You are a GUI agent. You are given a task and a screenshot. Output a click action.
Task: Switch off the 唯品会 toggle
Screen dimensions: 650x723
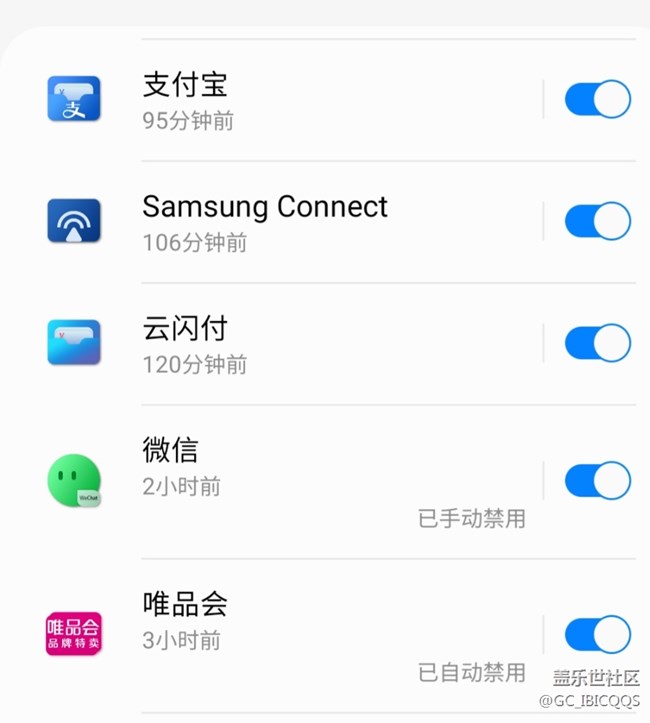point(597,634)
